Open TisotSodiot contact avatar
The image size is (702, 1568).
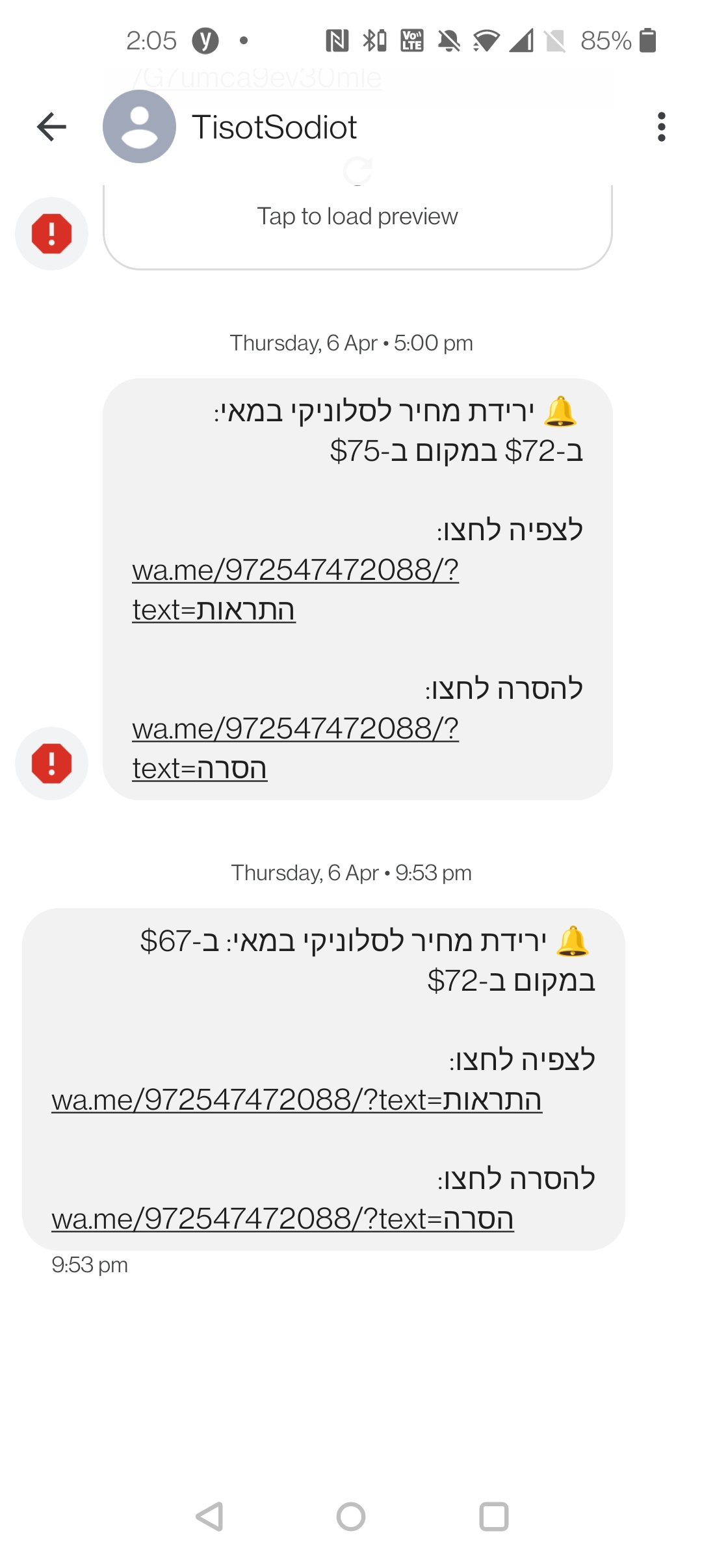pos(139,127)
